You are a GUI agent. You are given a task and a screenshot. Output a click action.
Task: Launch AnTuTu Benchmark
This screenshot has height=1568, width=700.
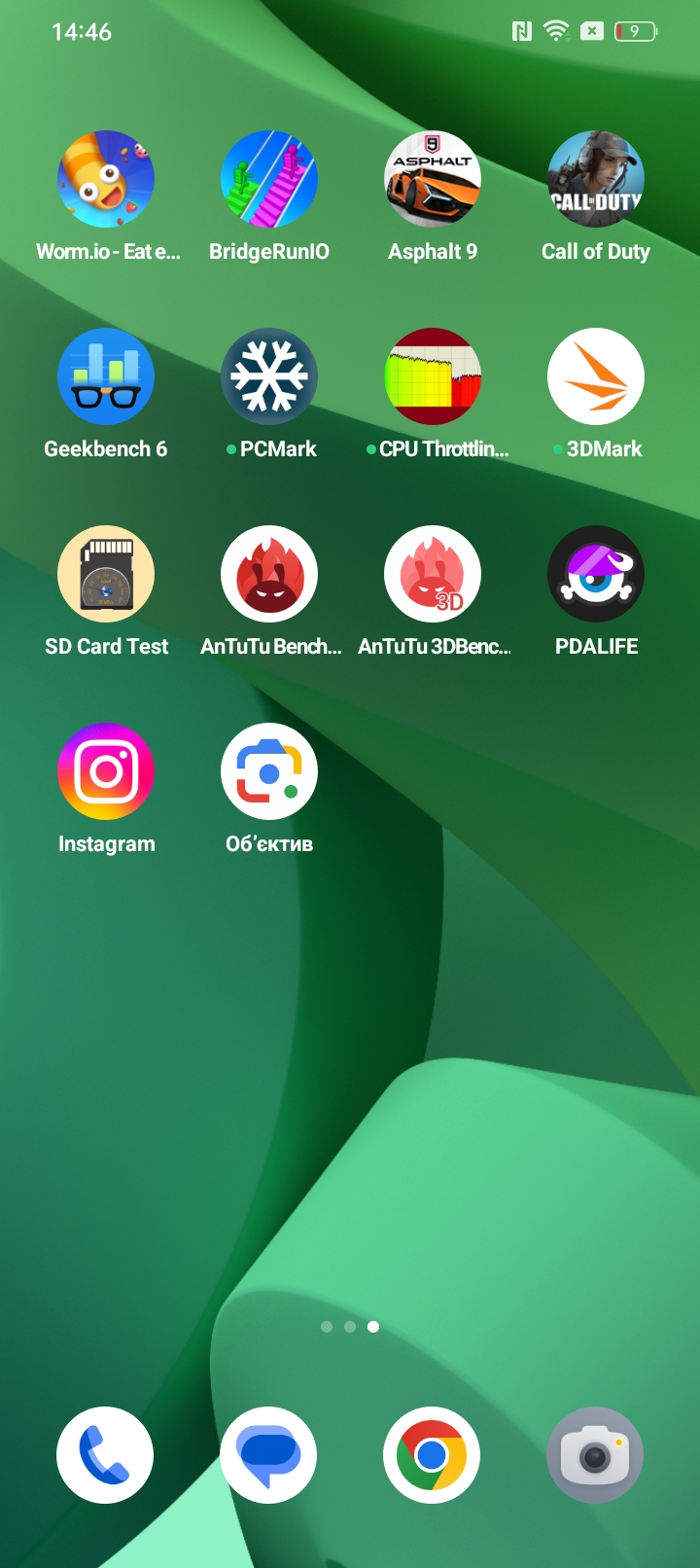[269, 574]
